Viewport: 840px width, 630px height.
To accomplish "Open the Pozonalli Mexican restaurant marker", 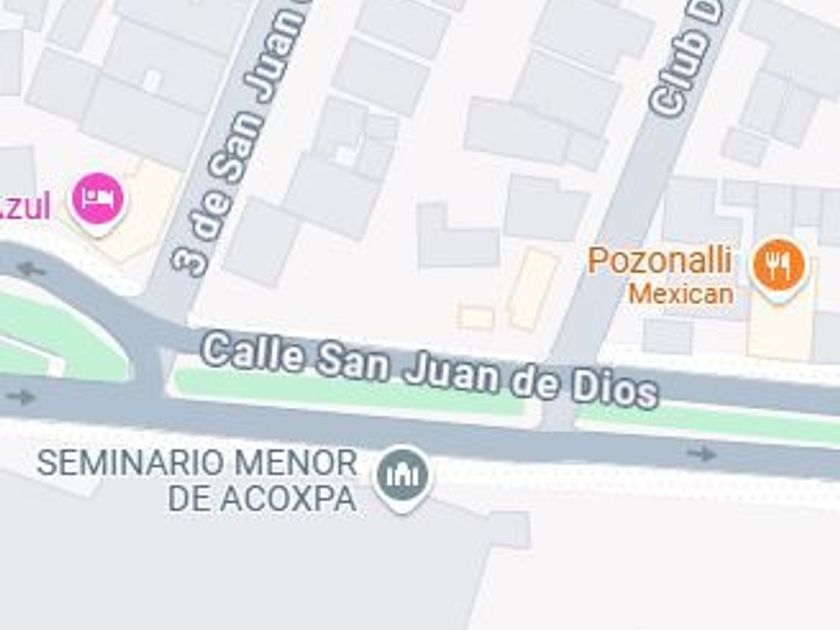I will [x=778, y=265].
